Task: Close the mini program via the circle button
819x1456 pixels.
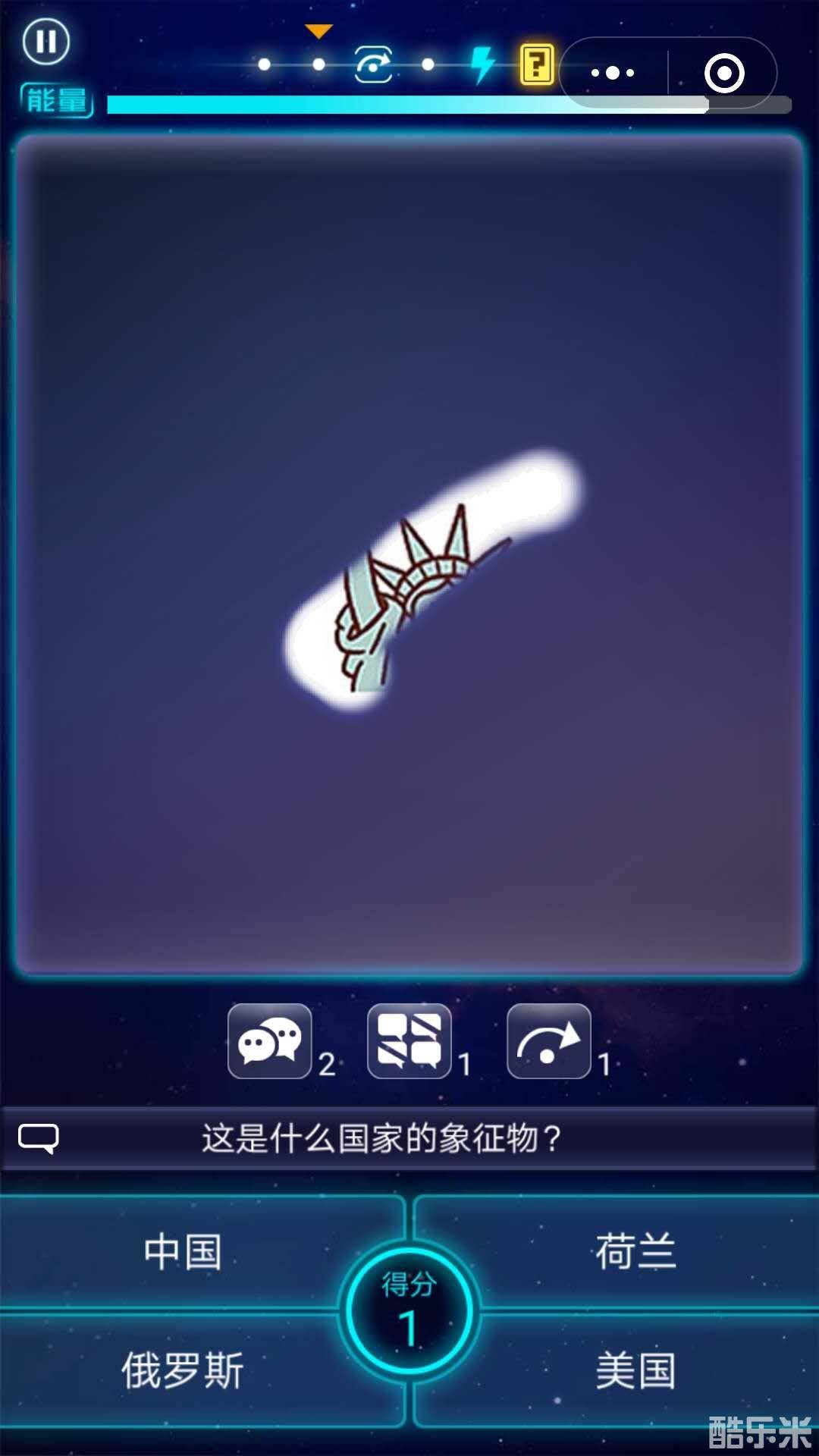Action: coord(723,73)
